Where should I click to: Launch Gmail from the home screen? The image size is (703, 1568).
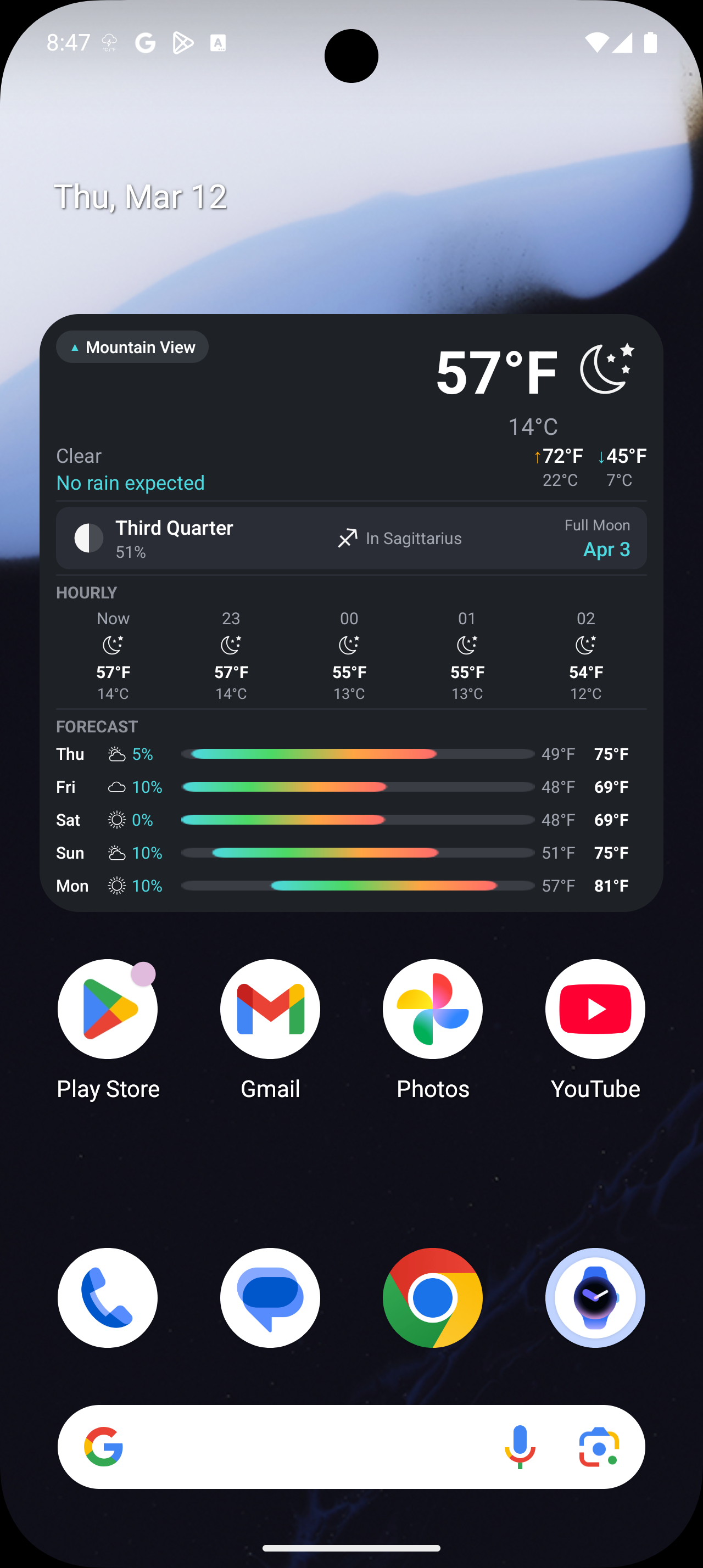point(270,1009)
